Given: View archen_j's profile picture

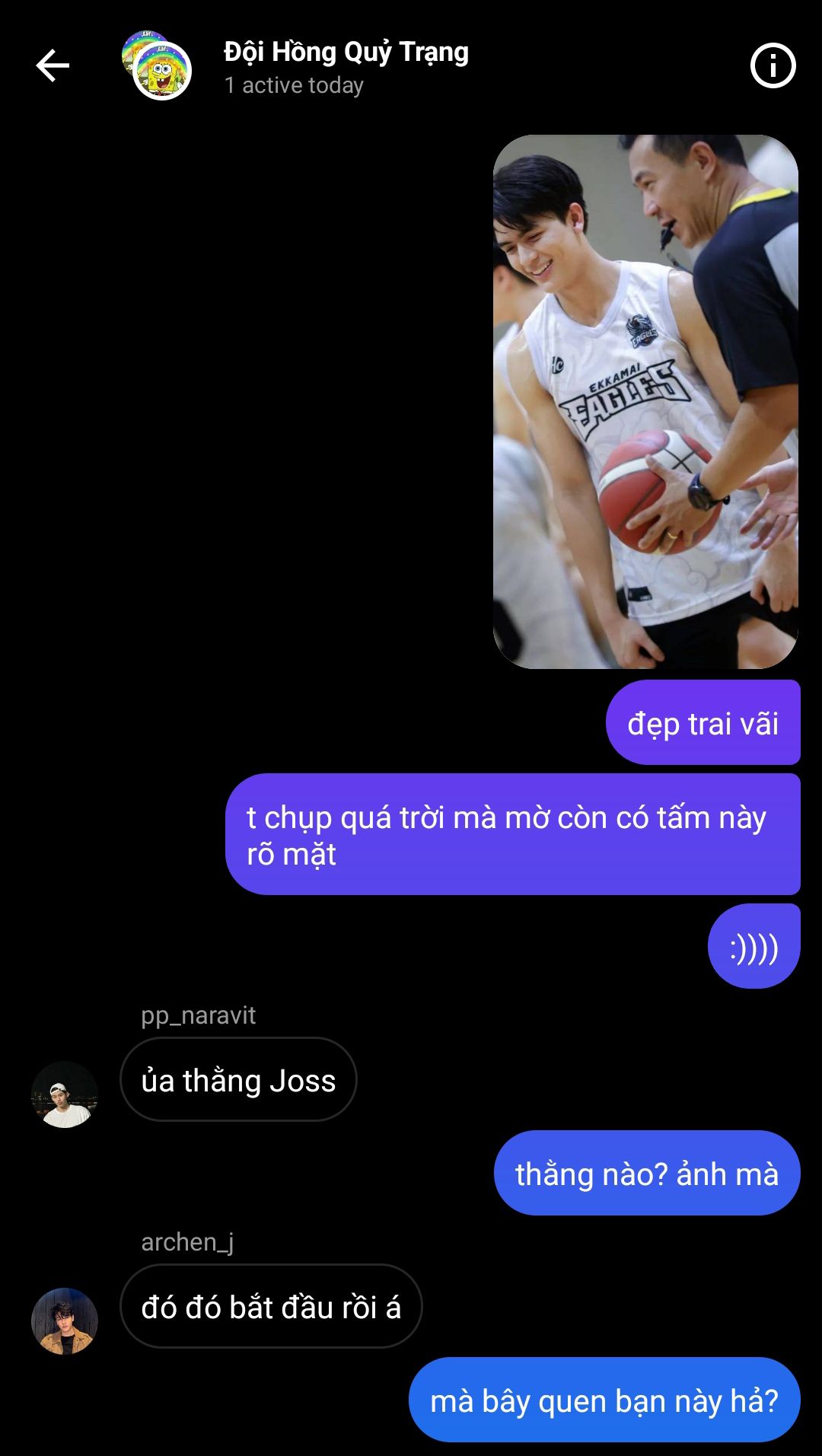Looking at the screenshot, I should tap(65, 1321).
